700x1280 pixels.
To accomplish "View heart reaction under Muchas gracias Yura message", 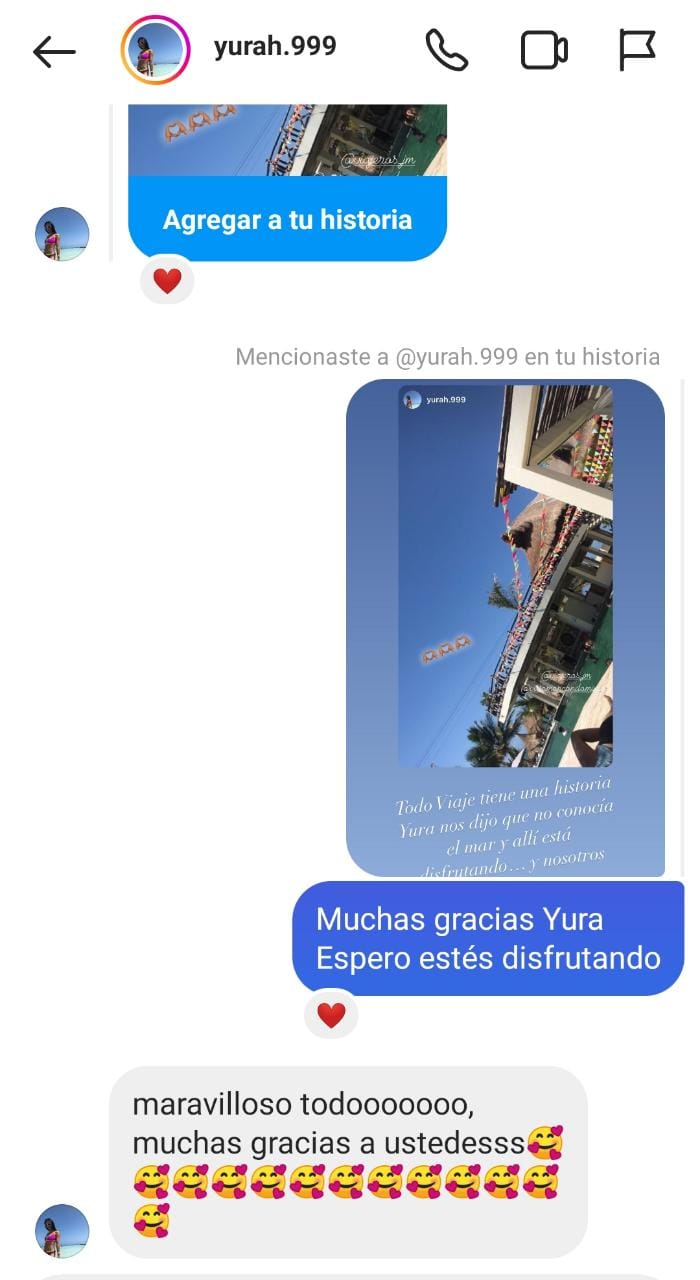I will point(331,1015).
